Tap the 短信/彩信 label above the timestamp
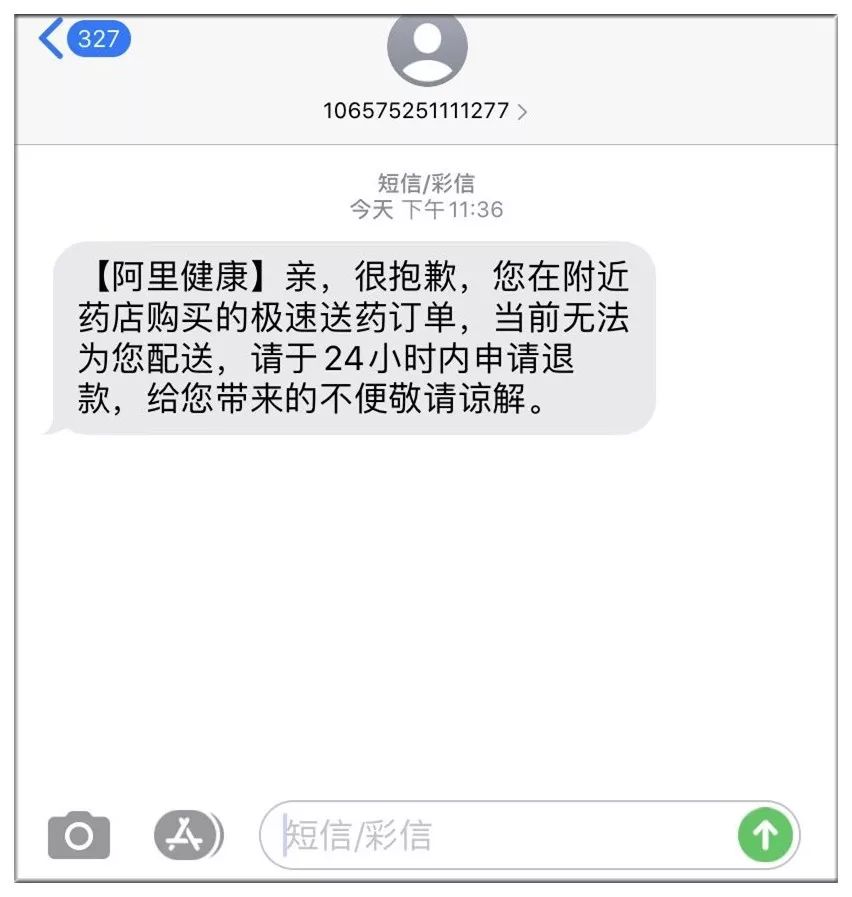The image size is (852, 897). (426, 183)
